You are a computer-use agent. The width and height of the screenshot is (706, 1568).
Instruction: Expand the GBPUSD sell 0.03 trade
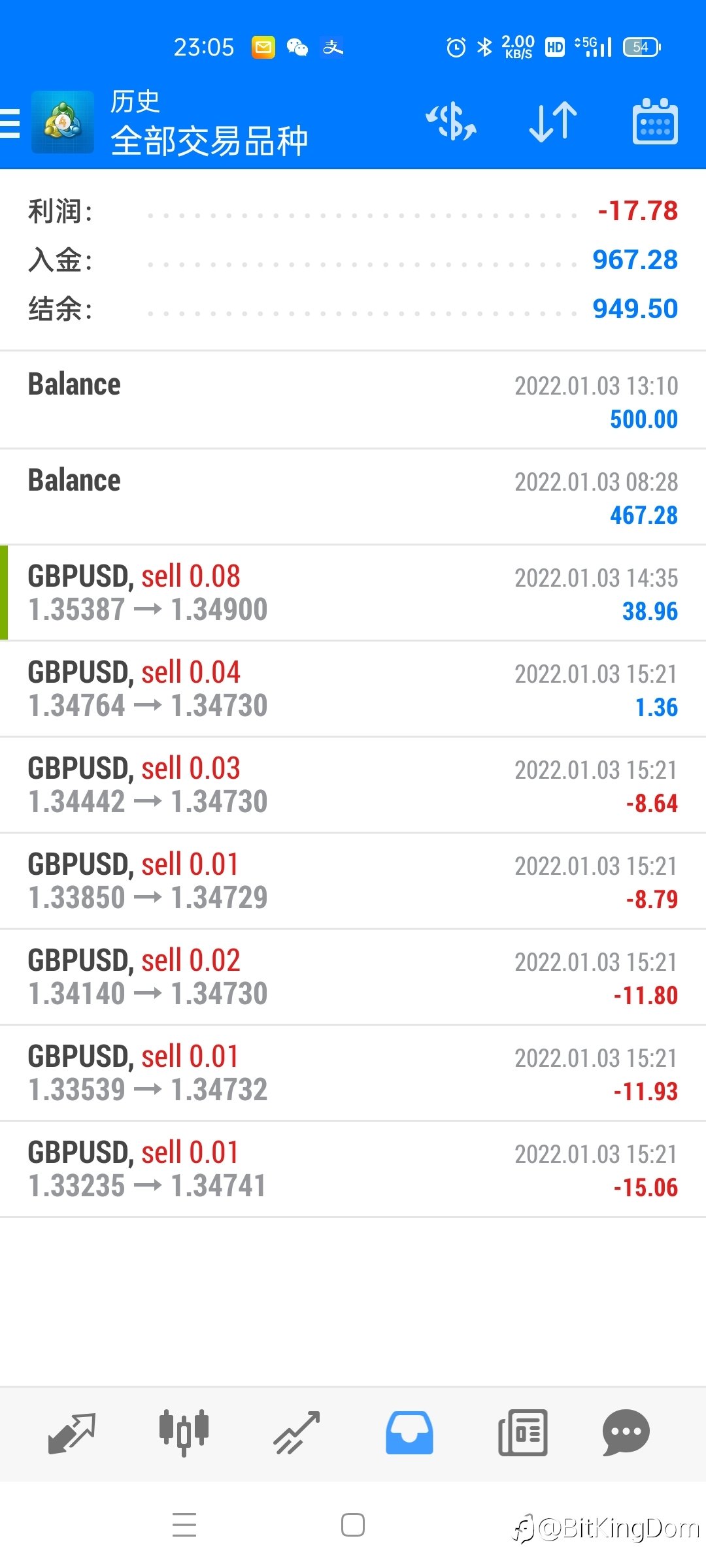(x=353, y=785)
